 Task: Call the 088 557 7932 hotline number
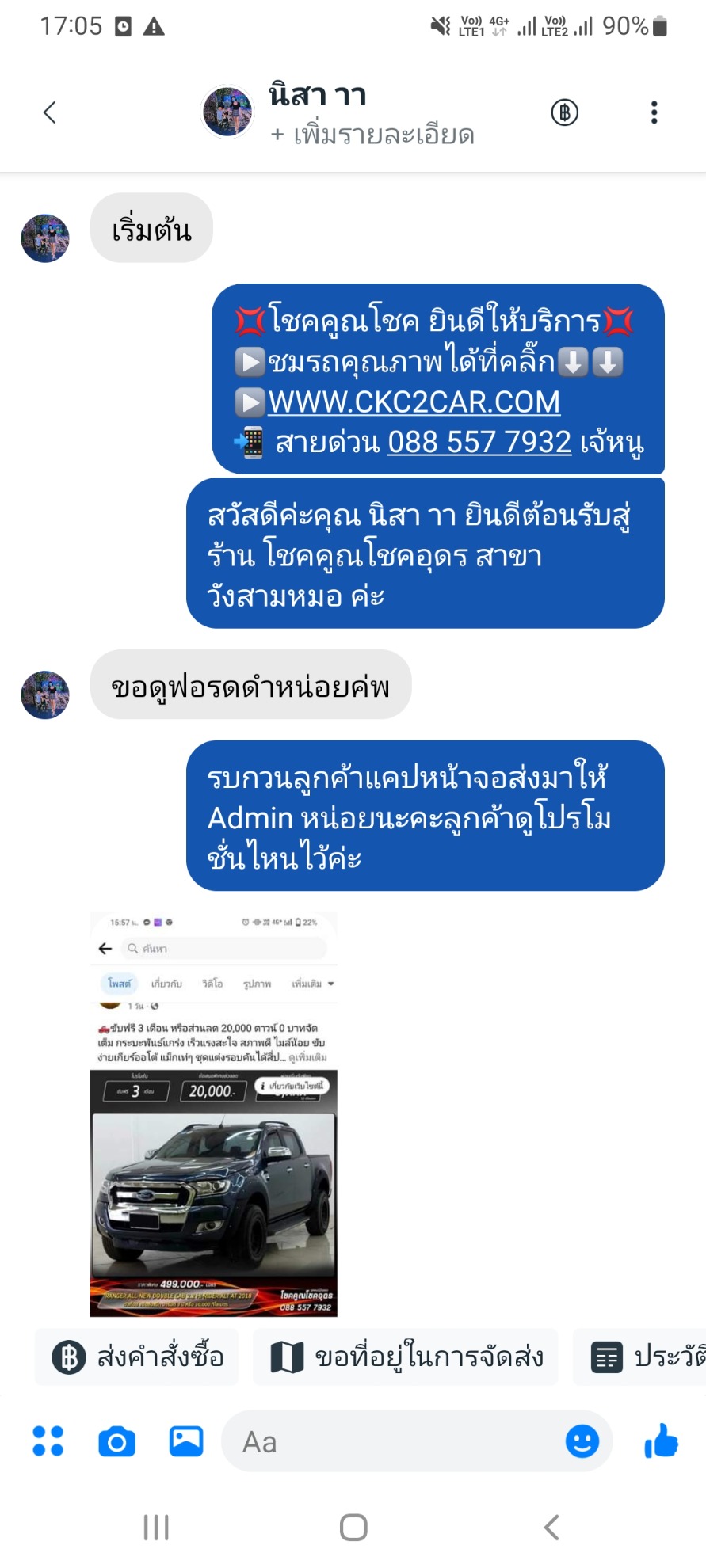click(479, 441)
